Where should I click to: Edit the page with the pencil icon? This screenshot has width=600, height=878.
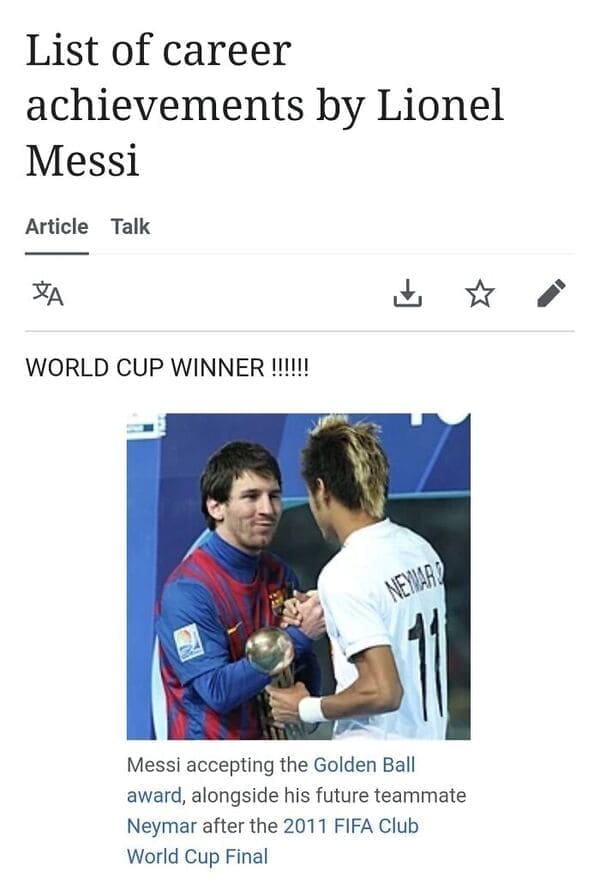pyautogui.click(x=551, y=293)
